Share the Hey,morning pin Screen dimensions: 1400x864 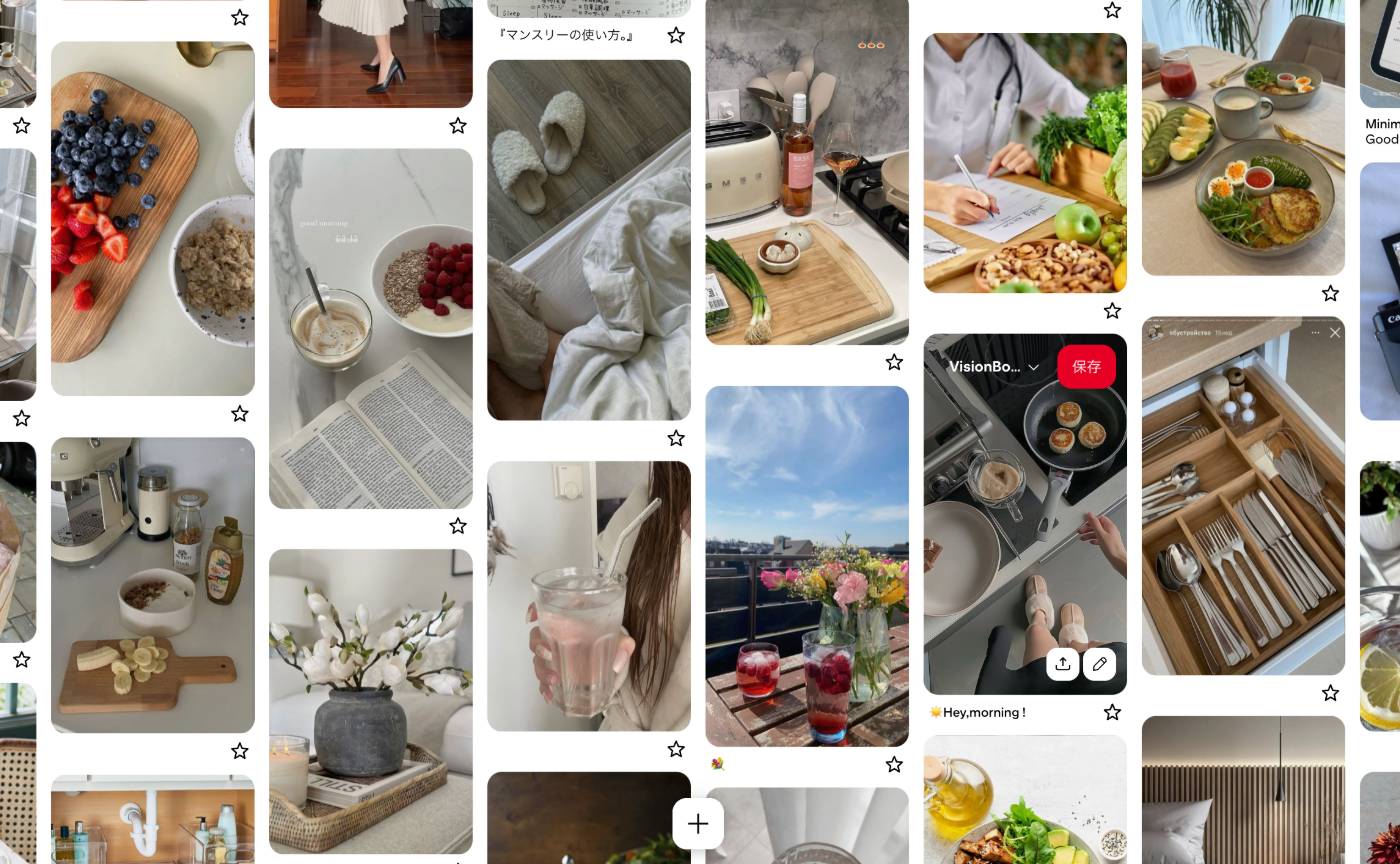point(1063,664)
